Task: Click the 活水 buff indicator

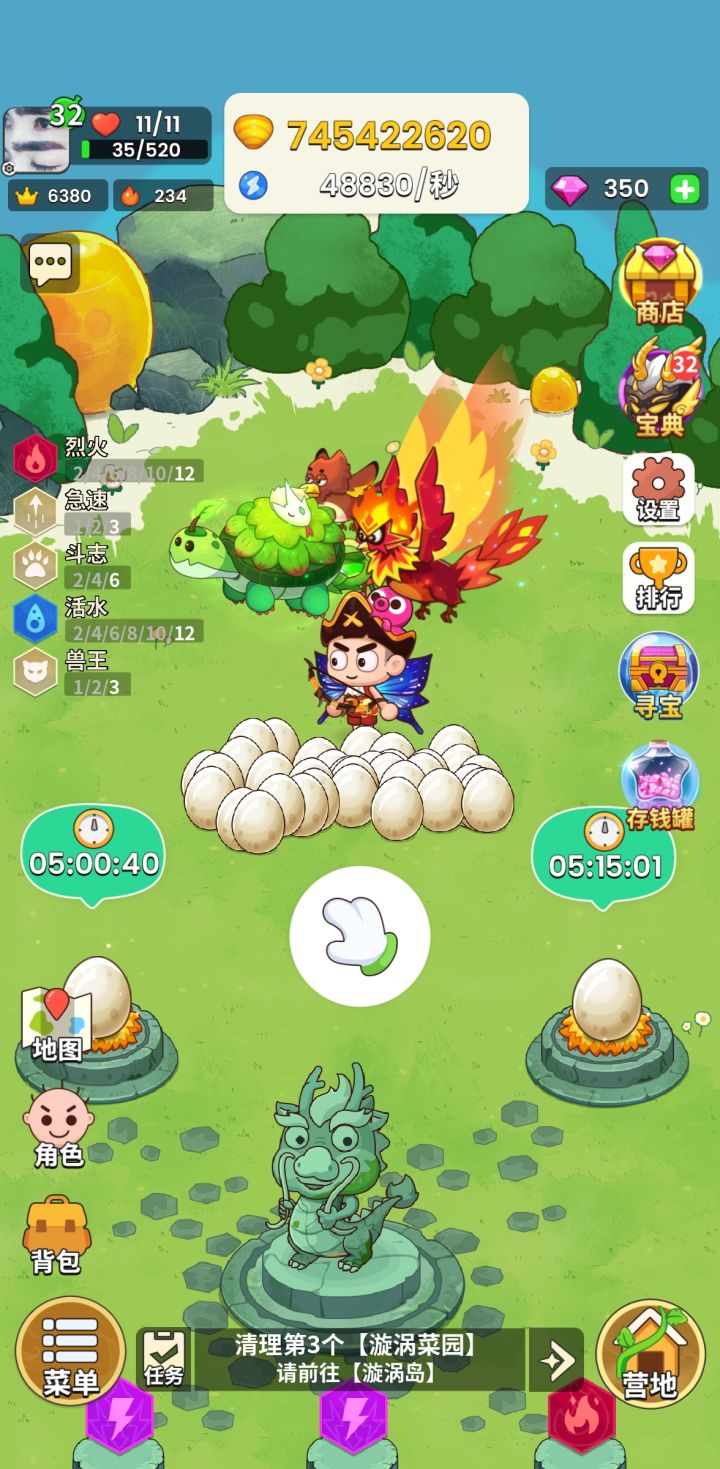Action: (36, 617)
